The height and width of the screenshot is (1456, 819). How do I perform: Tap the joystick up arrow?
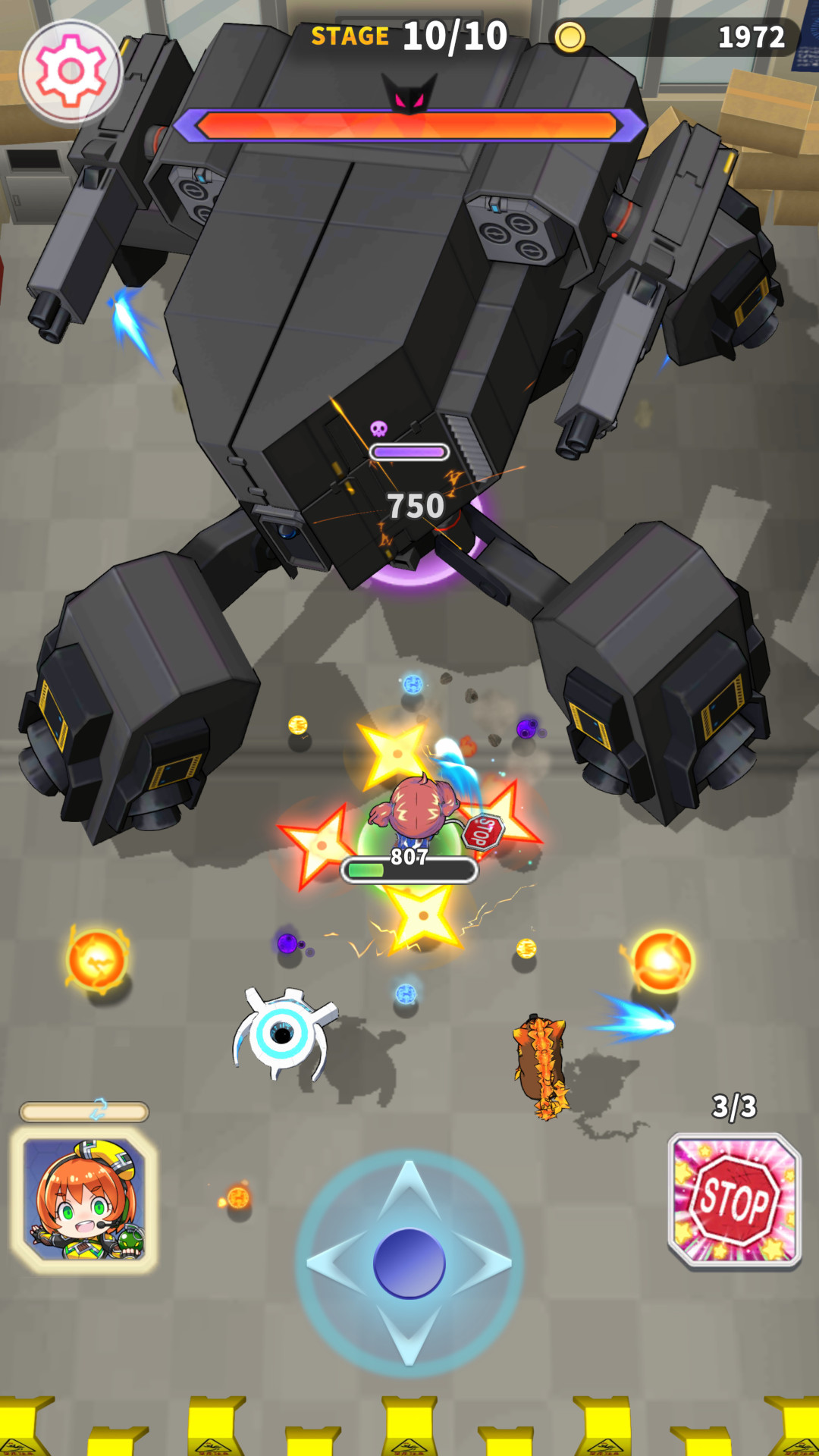(x=409, y=1189)
